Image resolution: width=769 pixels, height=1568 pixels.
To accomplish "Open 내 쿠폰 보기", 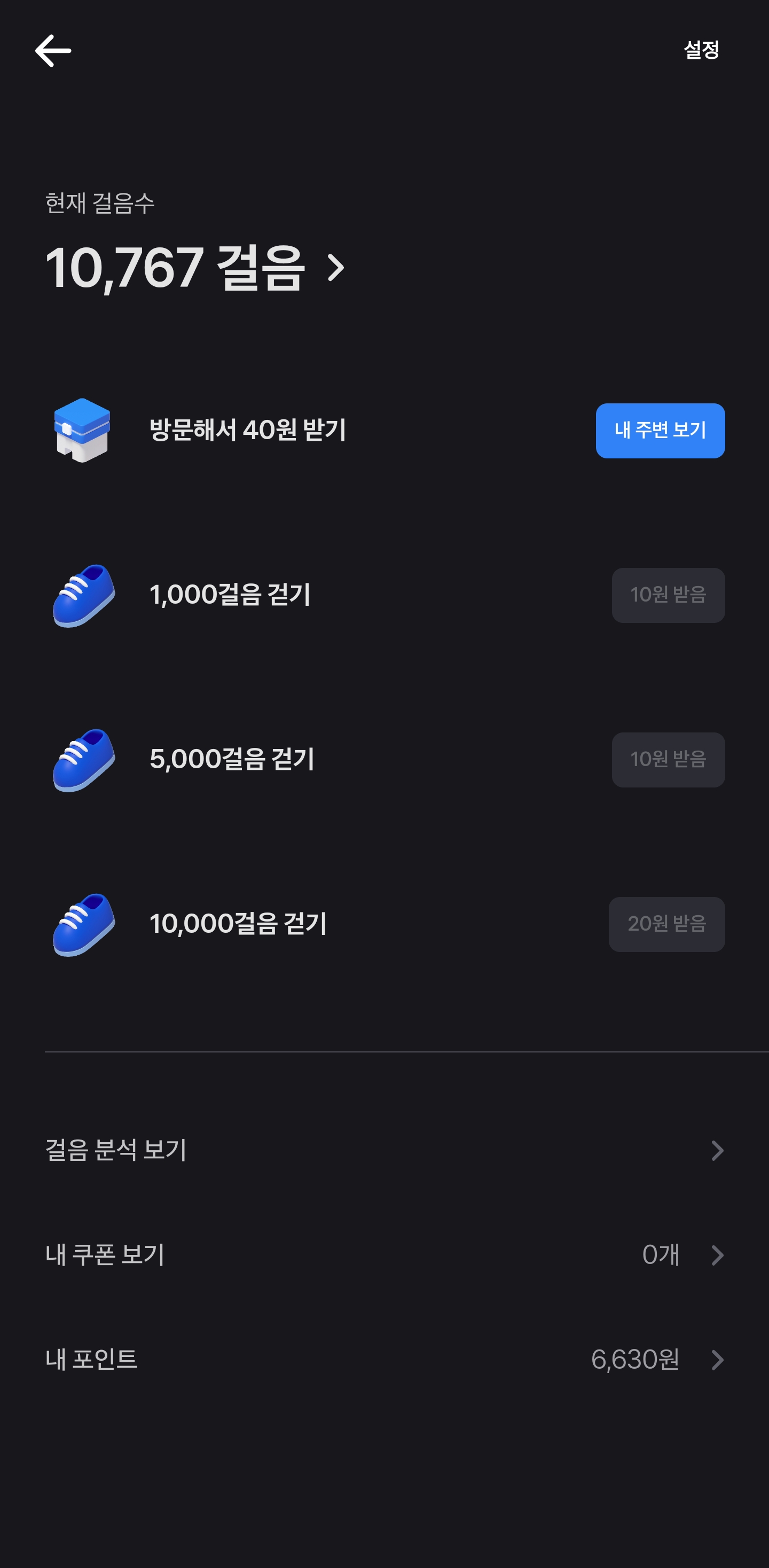I will point(384,1254).
